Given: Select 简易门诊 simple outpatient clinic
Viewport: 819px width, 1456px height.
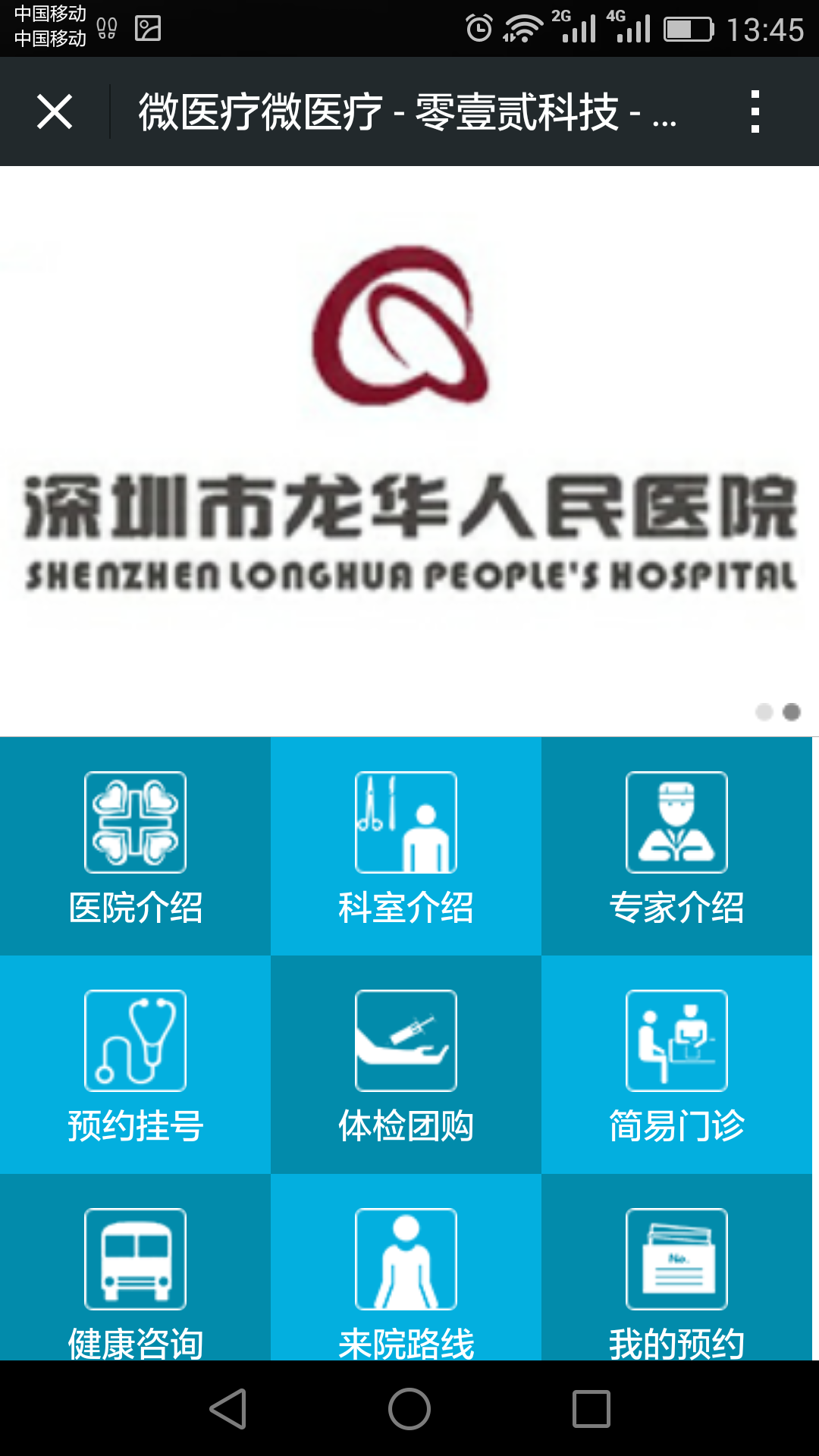Looking at the screenshot, I should pyautogui.click(x=676, y=1065).
